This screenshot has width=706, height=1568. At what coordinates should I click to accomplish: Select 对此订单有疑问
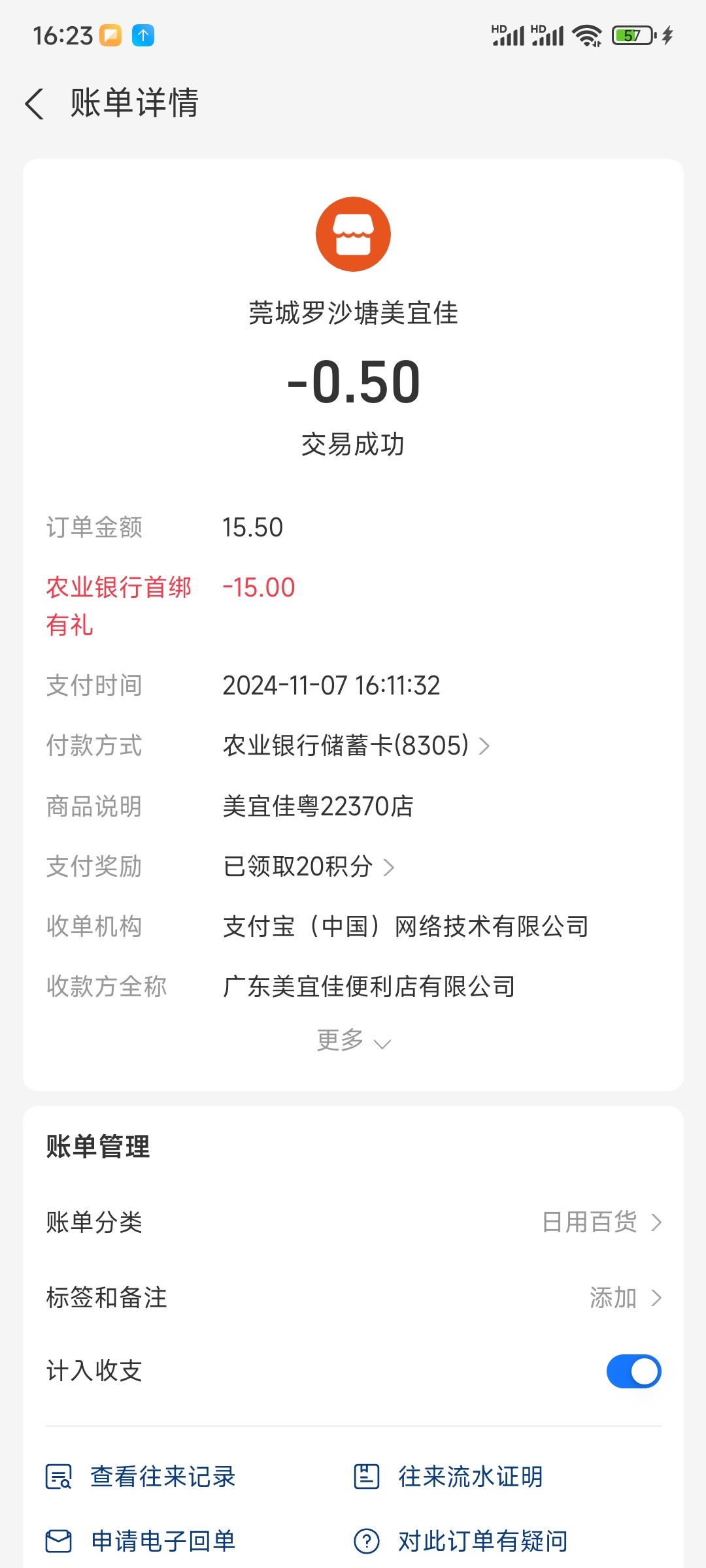point(461,1541)
